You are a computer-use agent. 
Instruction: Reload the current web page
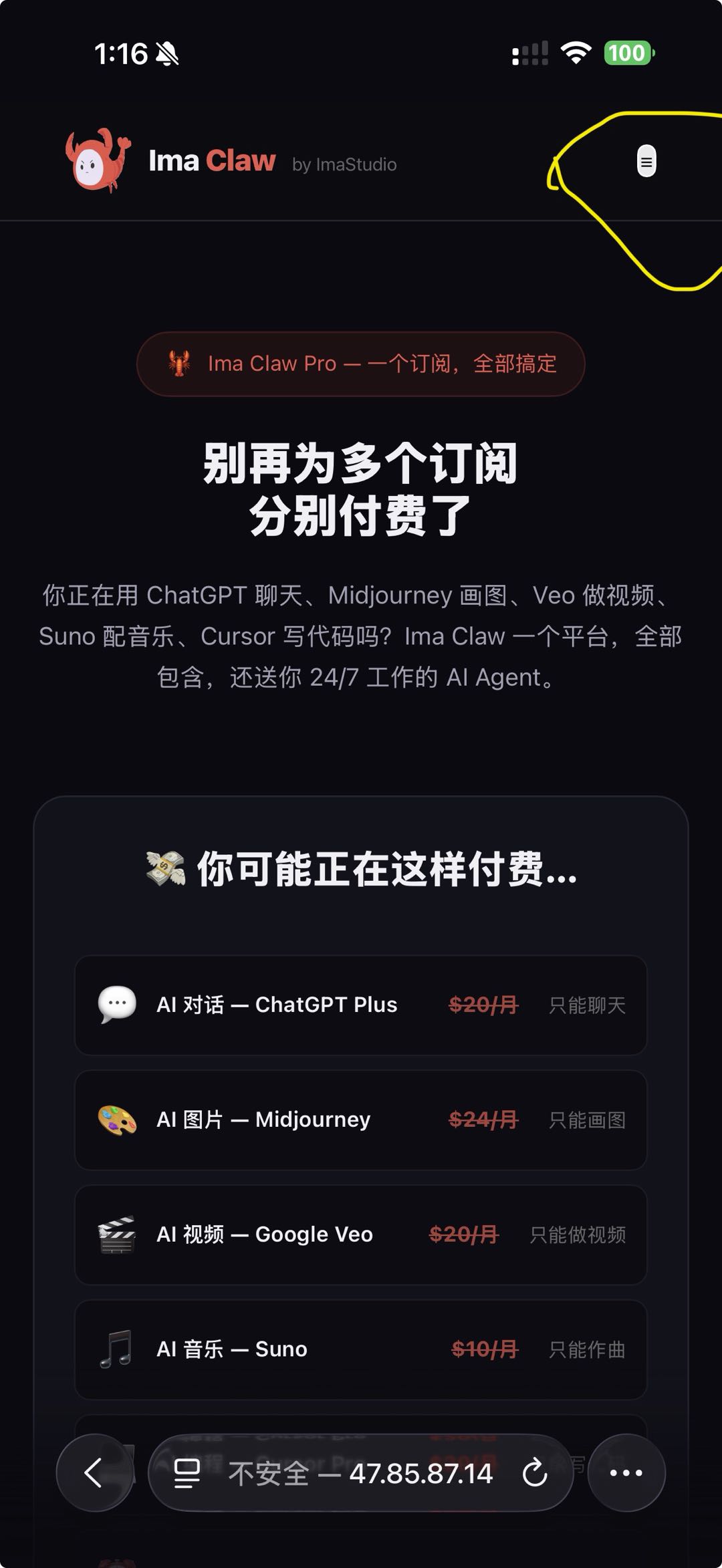click(535, 1472)
